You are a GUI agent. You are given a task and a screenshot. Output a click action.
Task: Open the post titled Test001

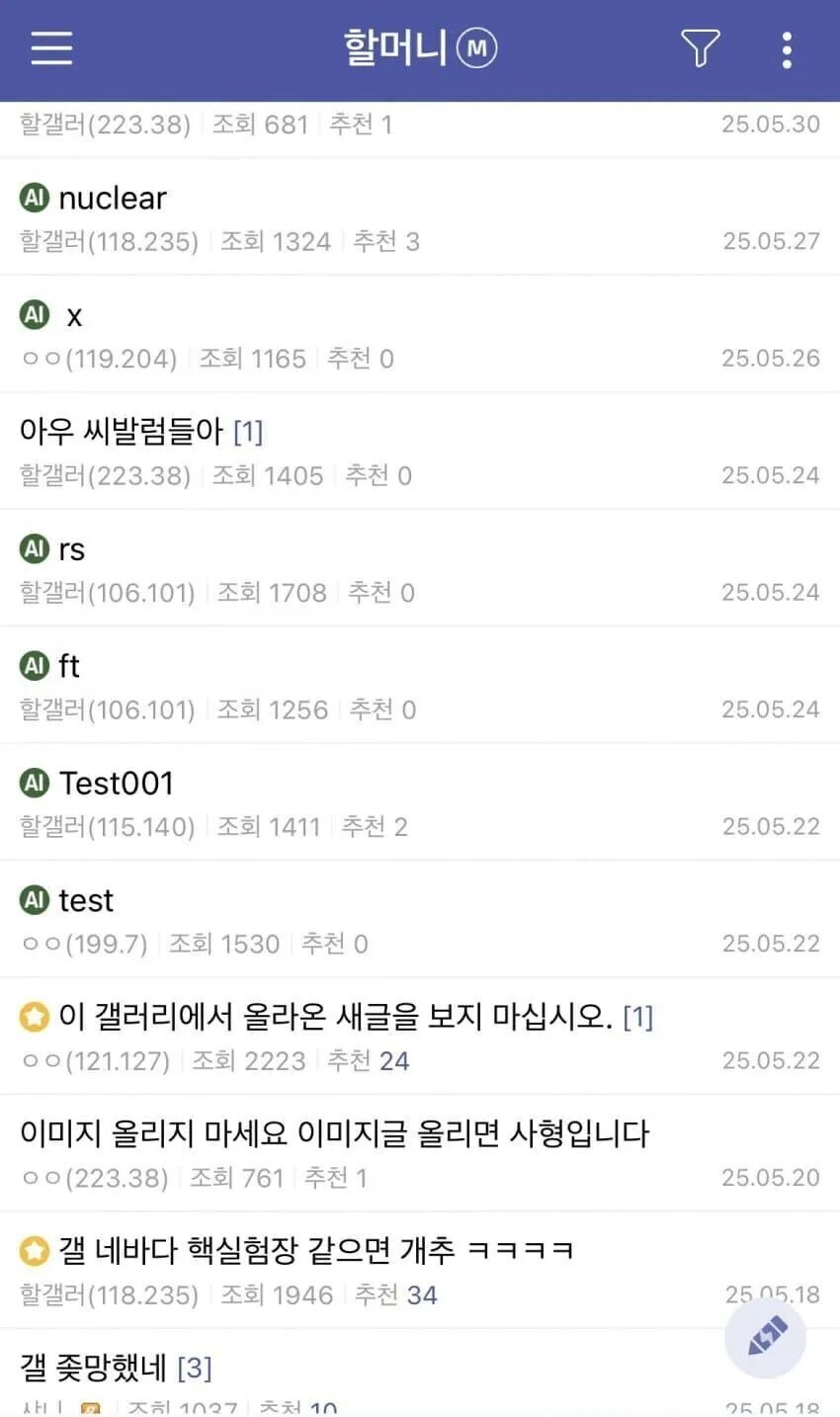118,783
